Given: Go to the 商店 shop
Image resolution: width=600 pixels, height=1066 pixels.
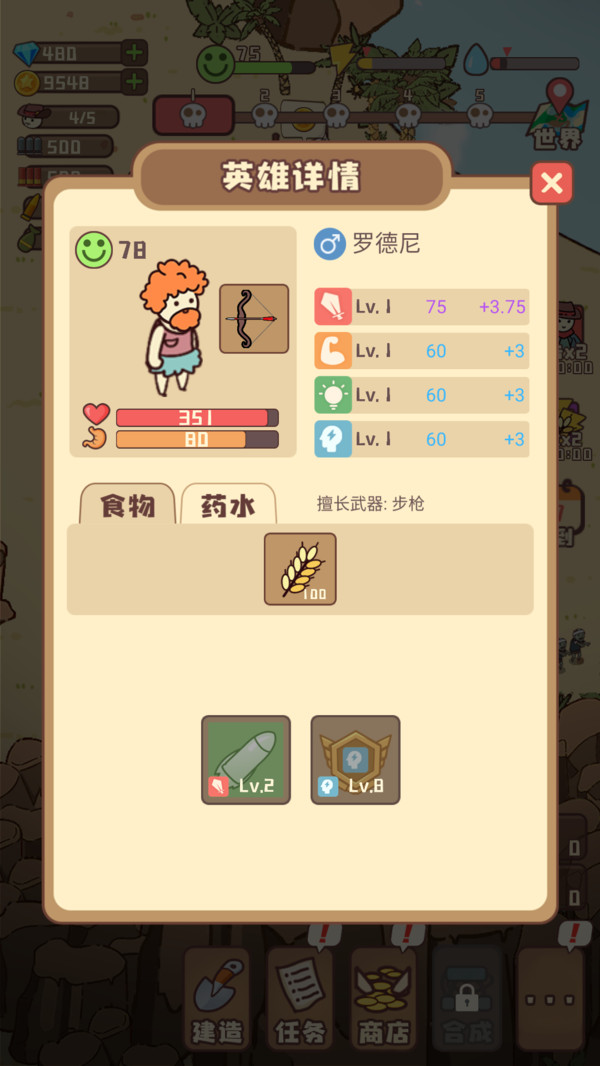Looking at the screenshot, I should coord(384,1000).
